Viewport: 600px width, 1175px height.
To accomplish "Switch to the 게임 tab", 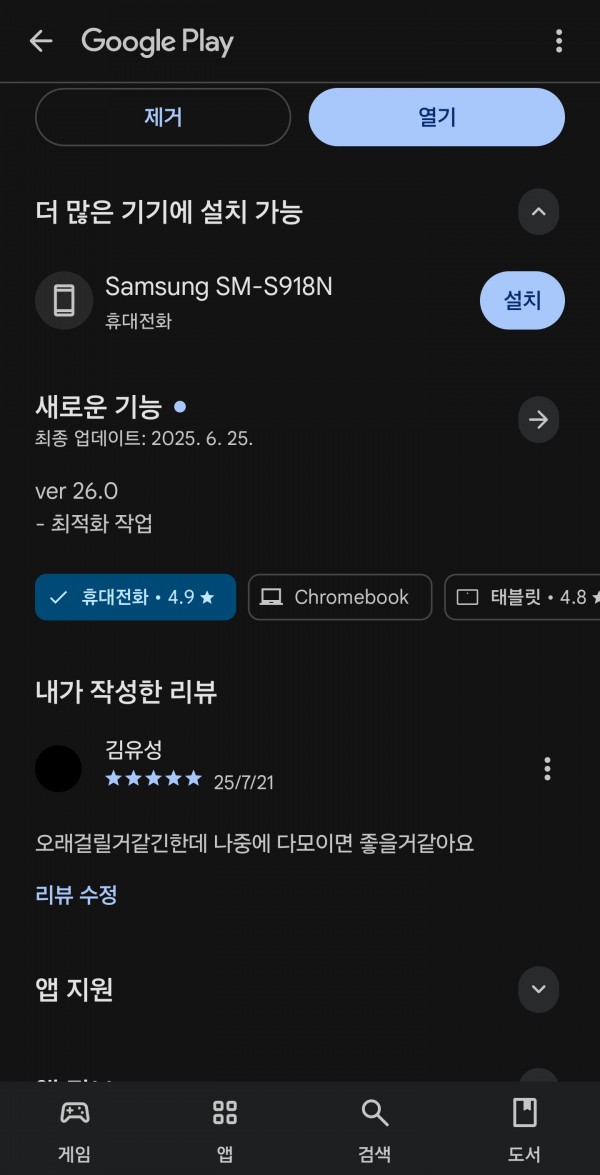I will (74, 1130).
